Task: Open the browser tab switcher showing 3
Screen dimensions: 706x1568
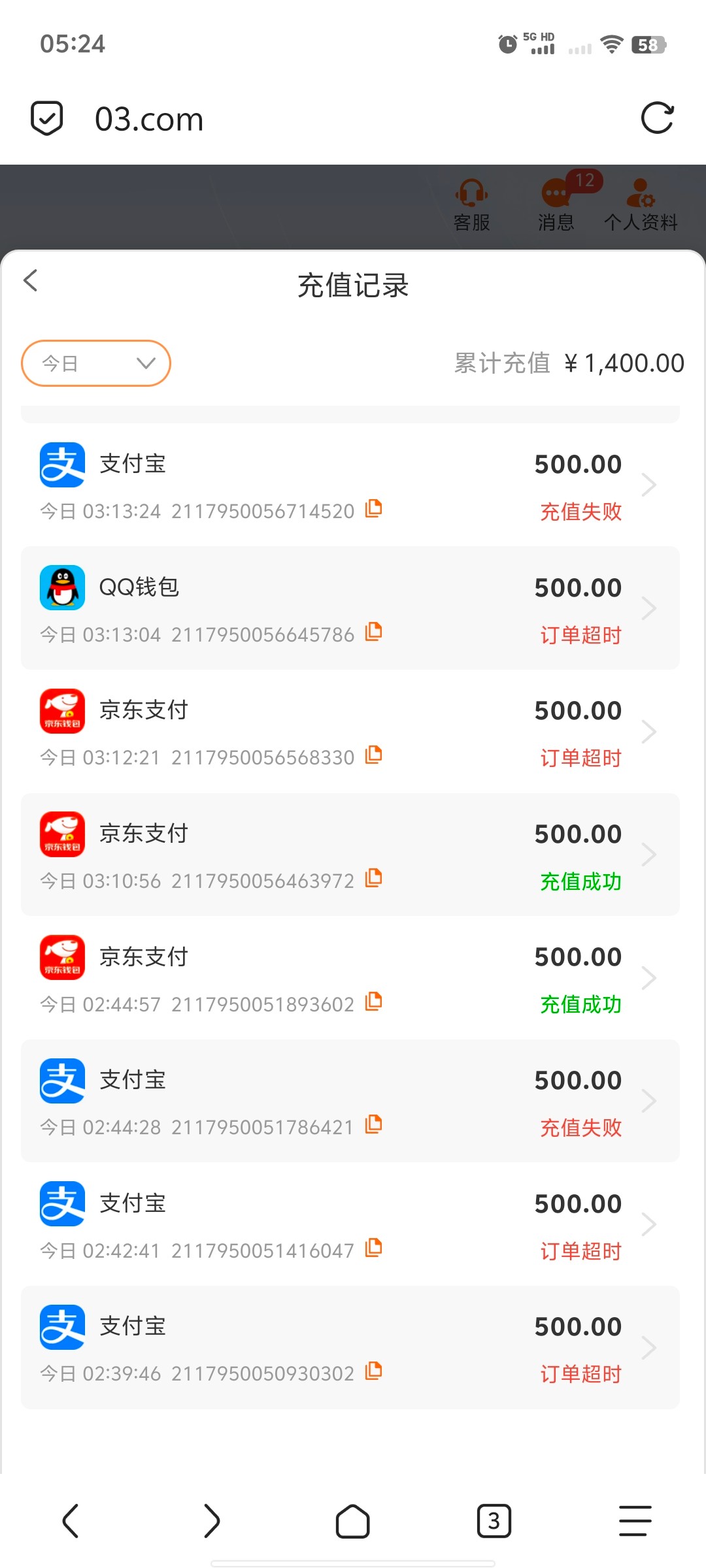Action: pyautogui.click(x=494, y=1521)
